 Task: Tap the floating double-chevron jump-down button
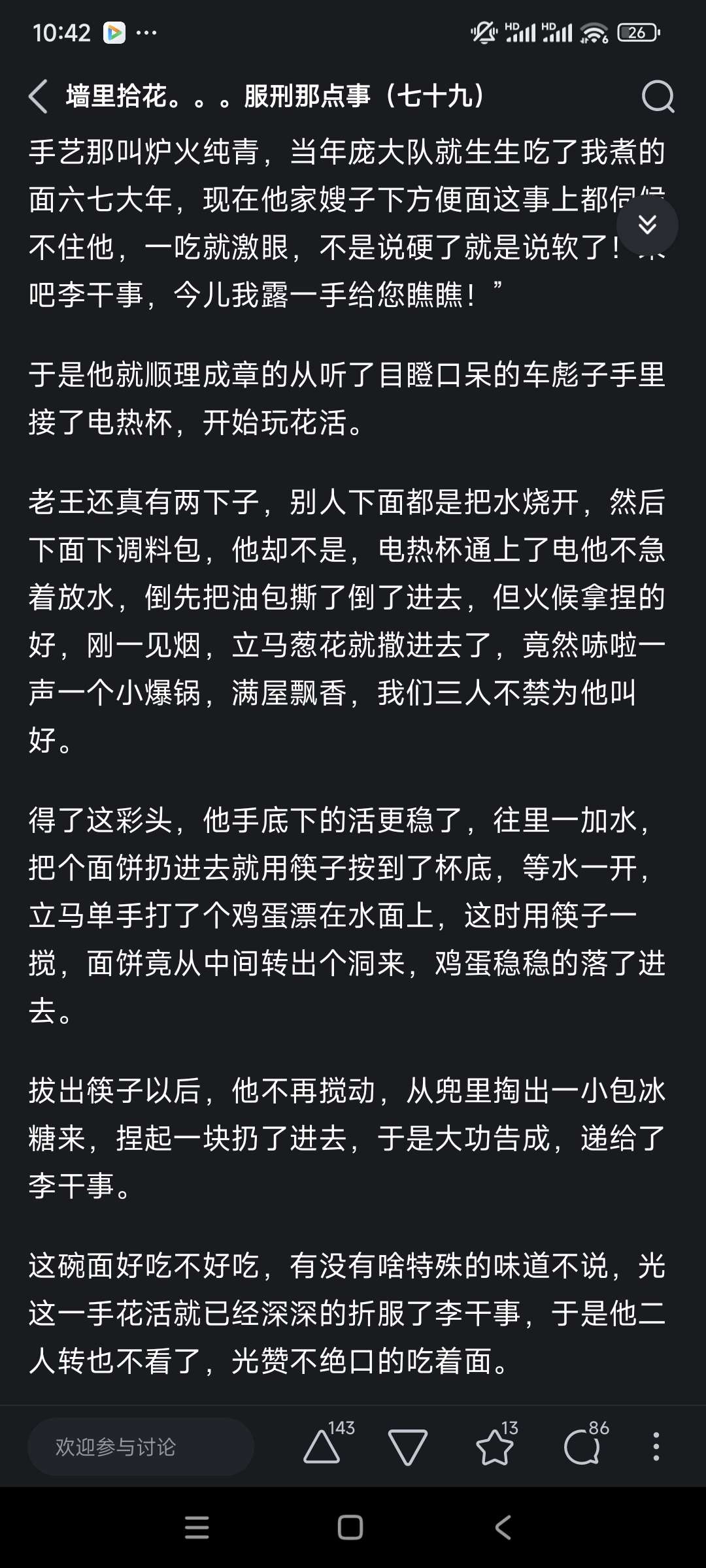tap(647, 225)
